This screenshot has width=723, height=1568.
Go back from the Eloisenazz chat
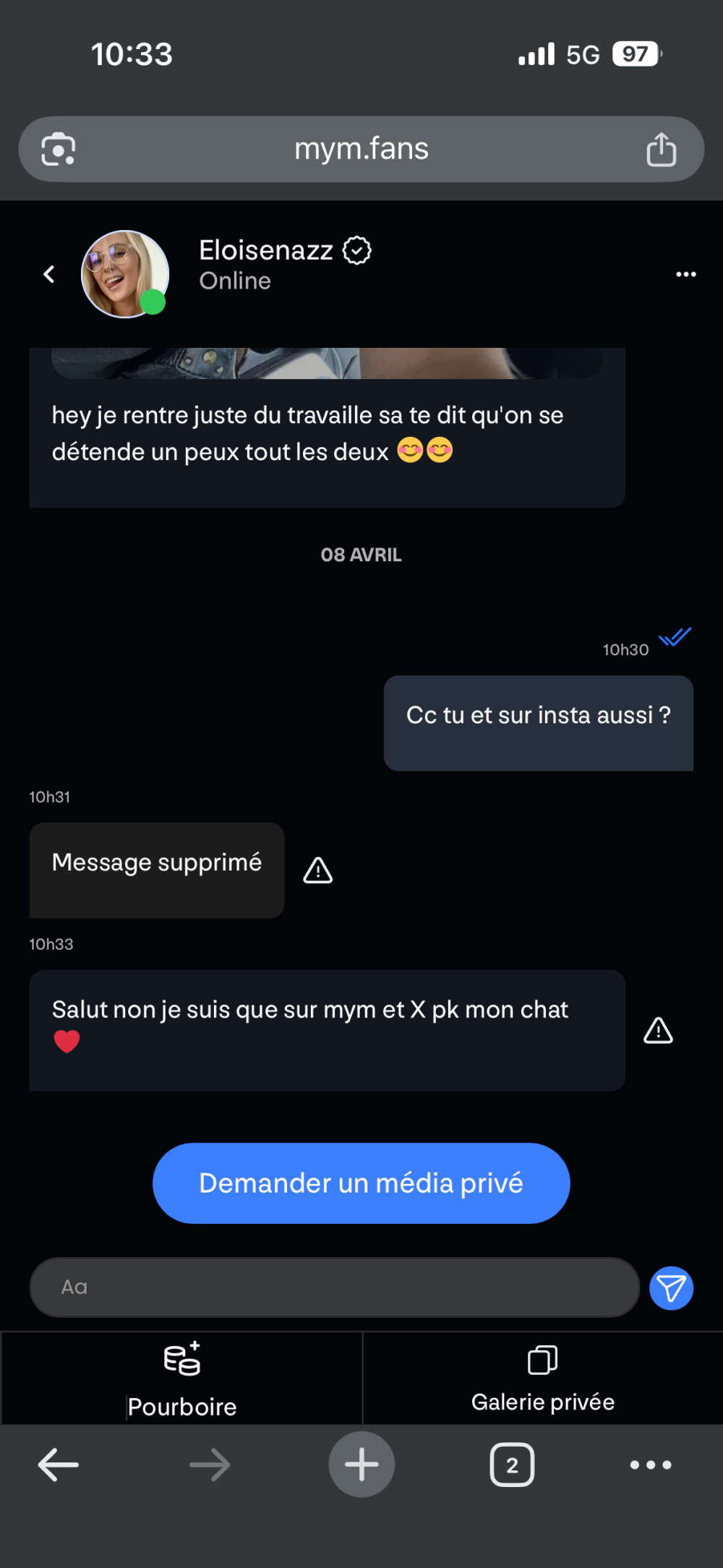(49, 274)
